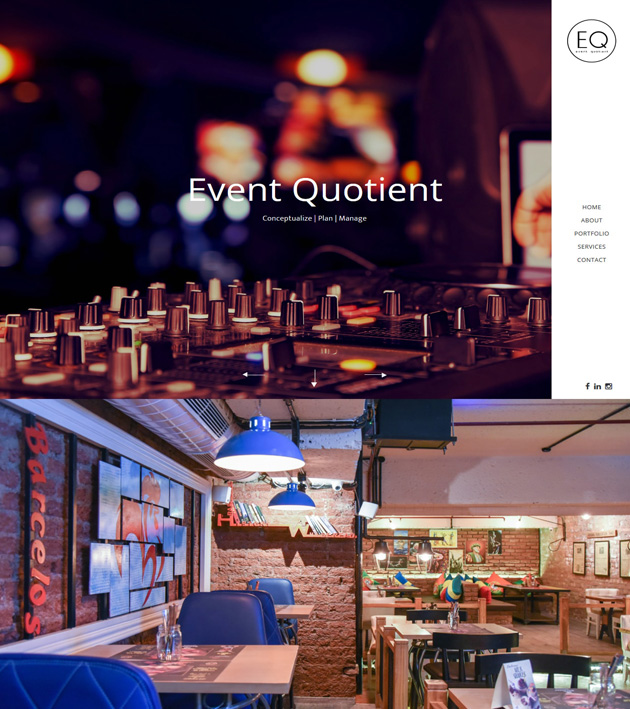
Task: Open the Portfolio section
Action: pos(591,233)
